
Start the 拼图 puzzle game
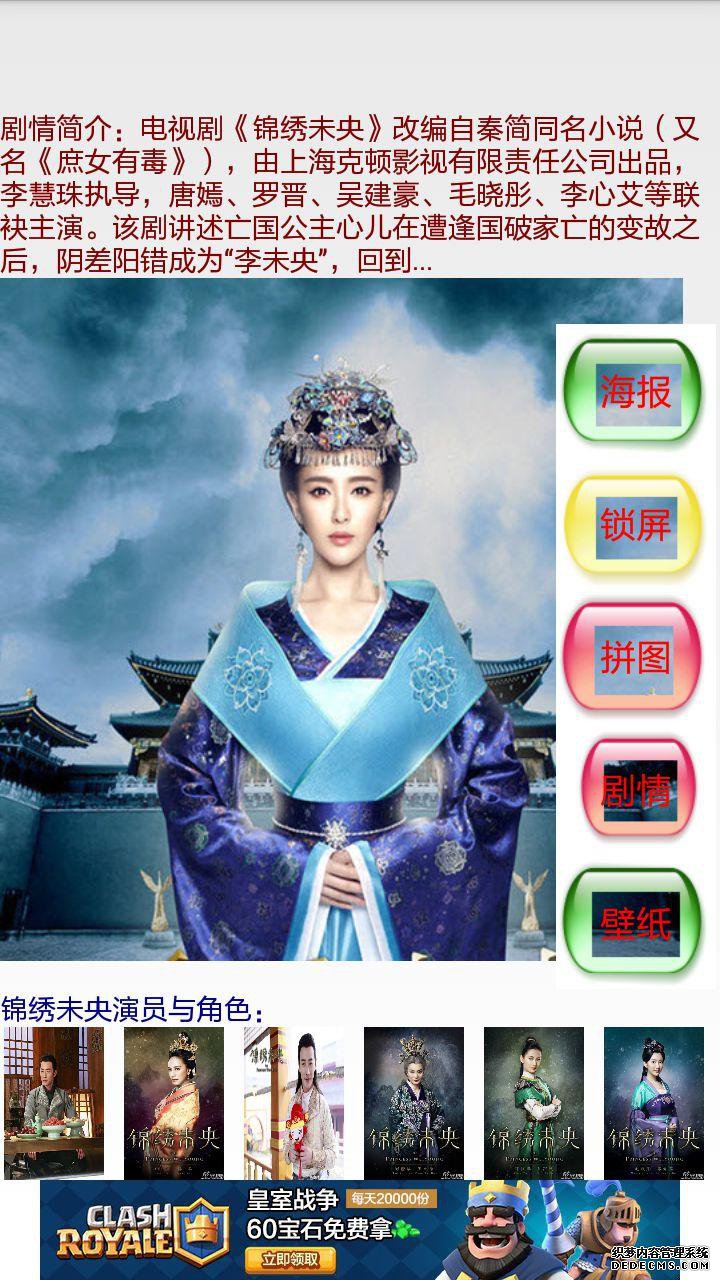pos(635,657)
